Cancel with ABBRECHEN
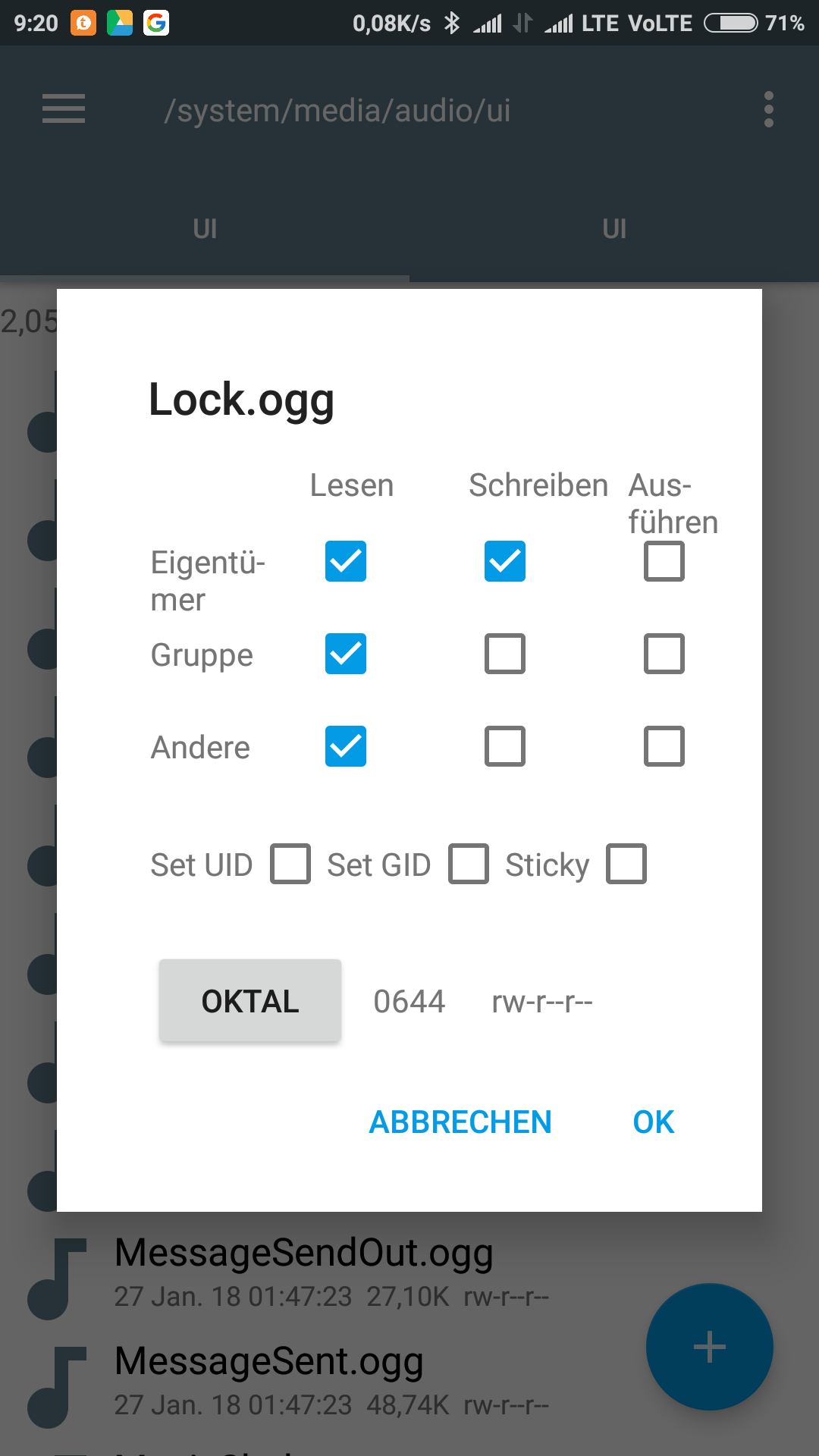 pos(460,1122)
